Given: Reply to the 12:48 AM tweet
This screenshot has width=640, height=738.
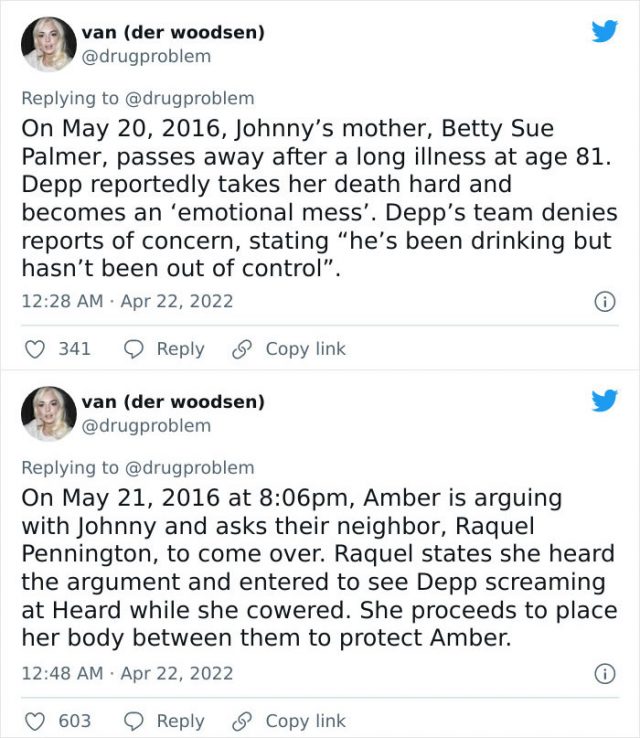Looking at the screenshot, I should tap(164, 721).
